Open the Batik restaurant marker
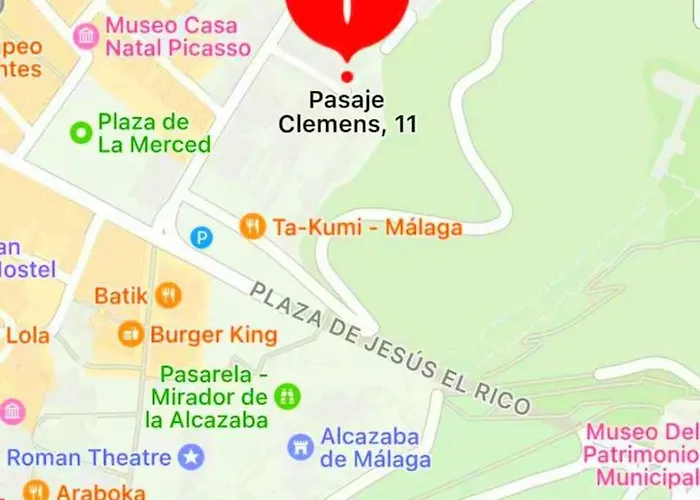The image size is (700, 500). 168,295
